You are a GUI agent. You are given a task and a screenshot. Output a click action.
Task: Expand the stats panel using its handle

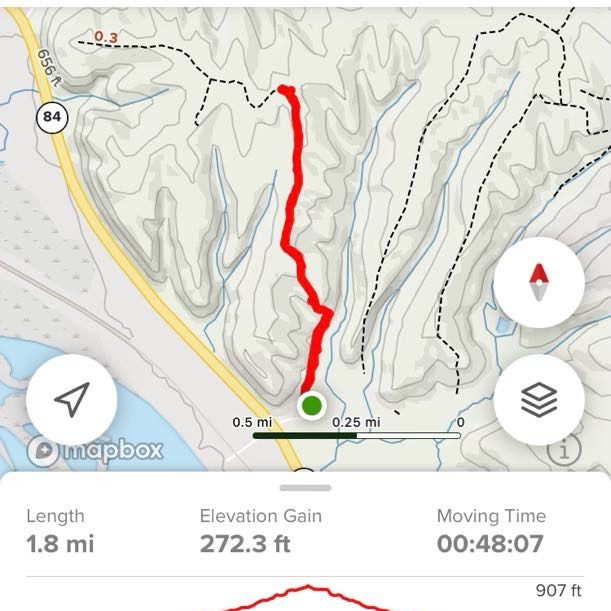point(305,488)
